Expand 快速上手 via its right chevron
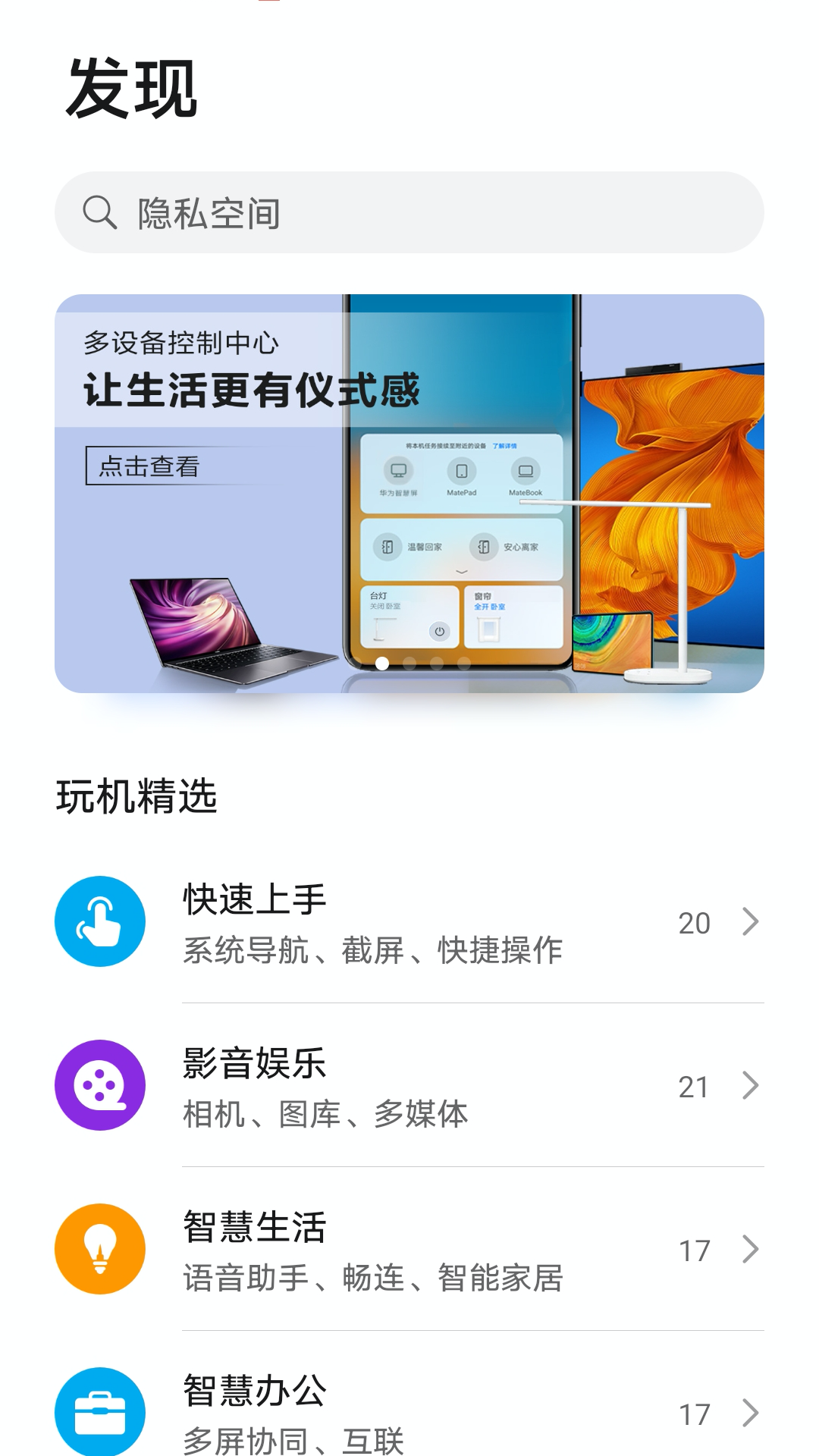819x1456 pixels. coord(750,921)
